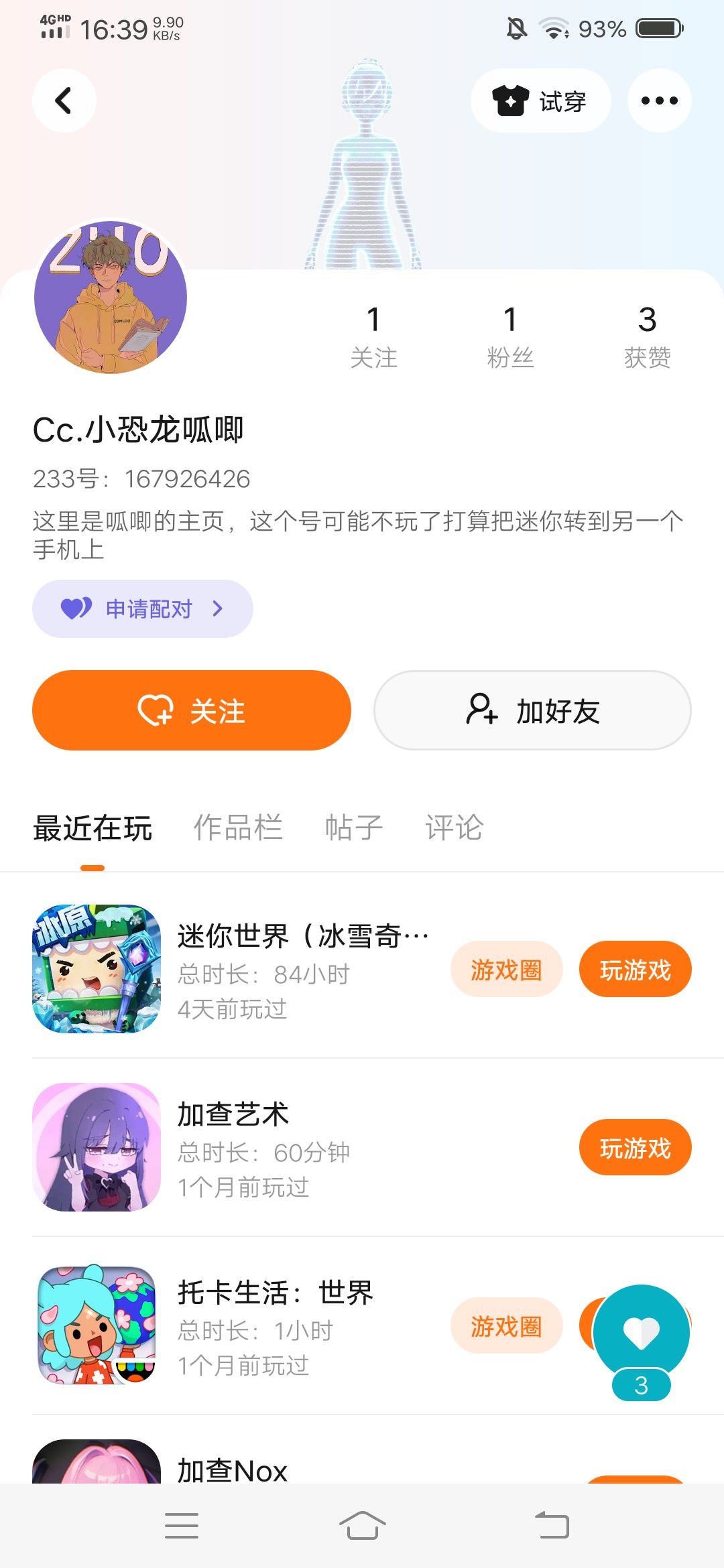Open 游戏圈 for 迷你世界
This screenshot has height=1568, width=724.
pyautogui.click(x=506, y=970)
